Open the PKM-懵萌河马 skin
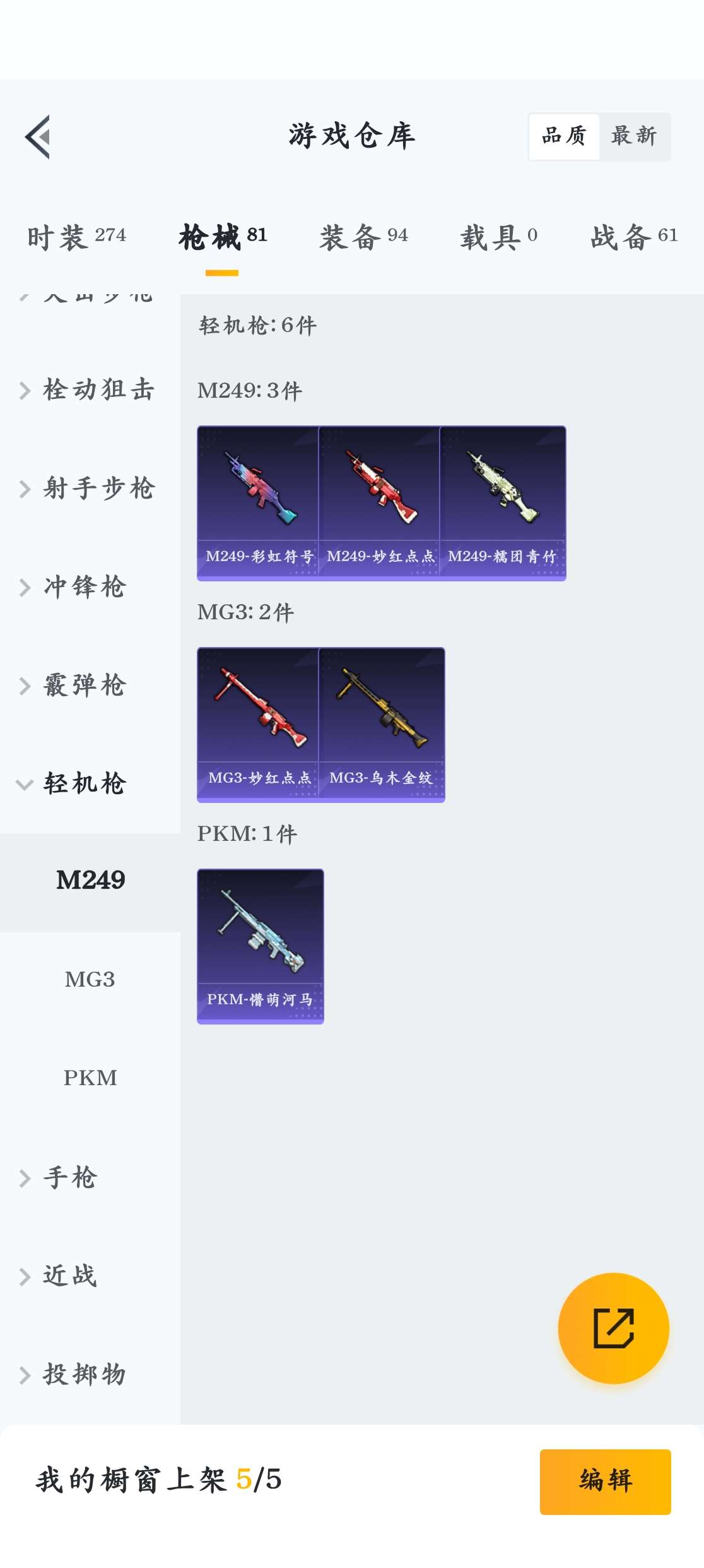Image resolution: width=704 pixels, height=1568 pixels. click(261, 946)
